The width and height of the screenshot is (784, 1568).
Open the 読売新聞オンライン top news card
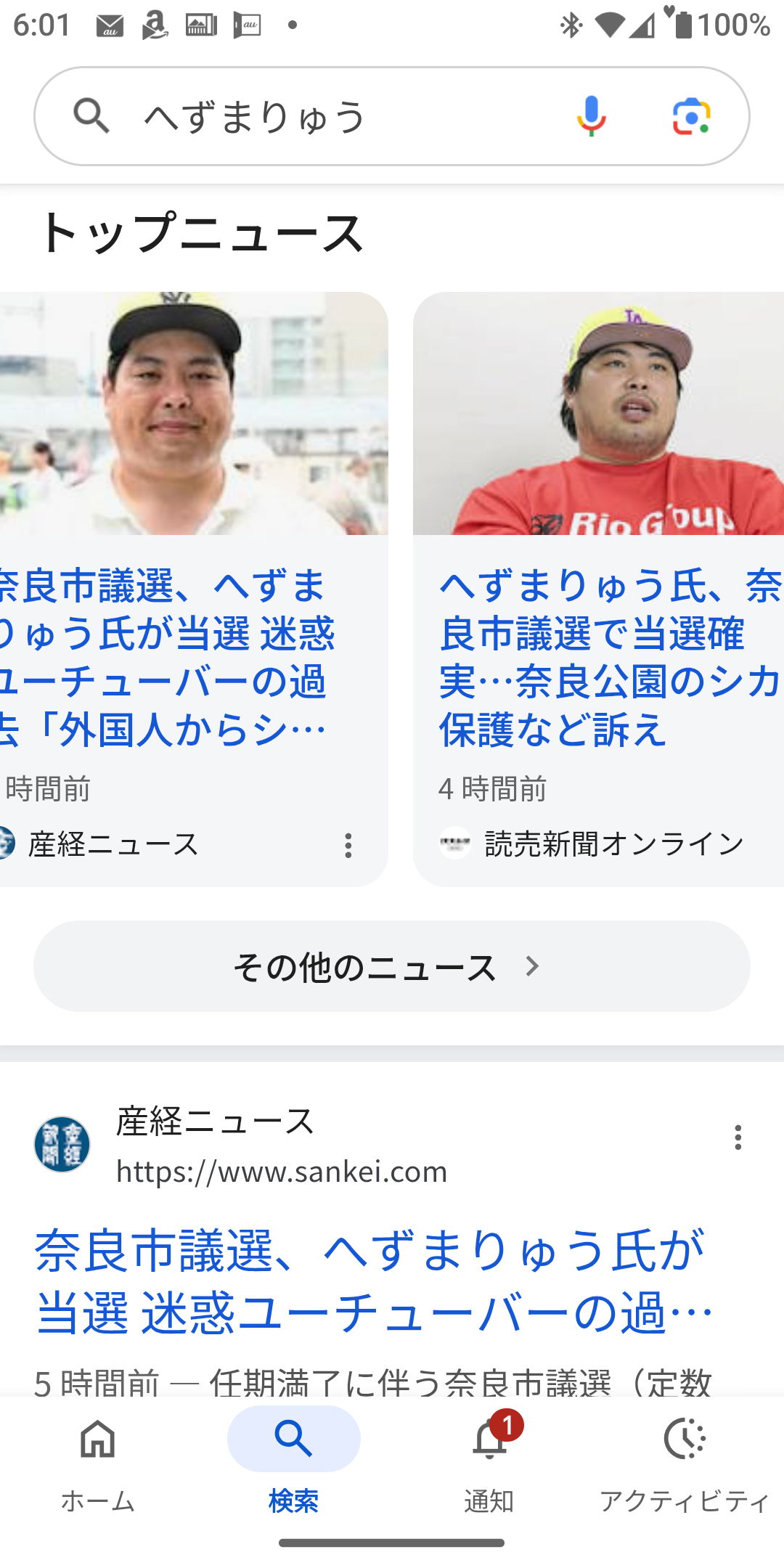599,589
